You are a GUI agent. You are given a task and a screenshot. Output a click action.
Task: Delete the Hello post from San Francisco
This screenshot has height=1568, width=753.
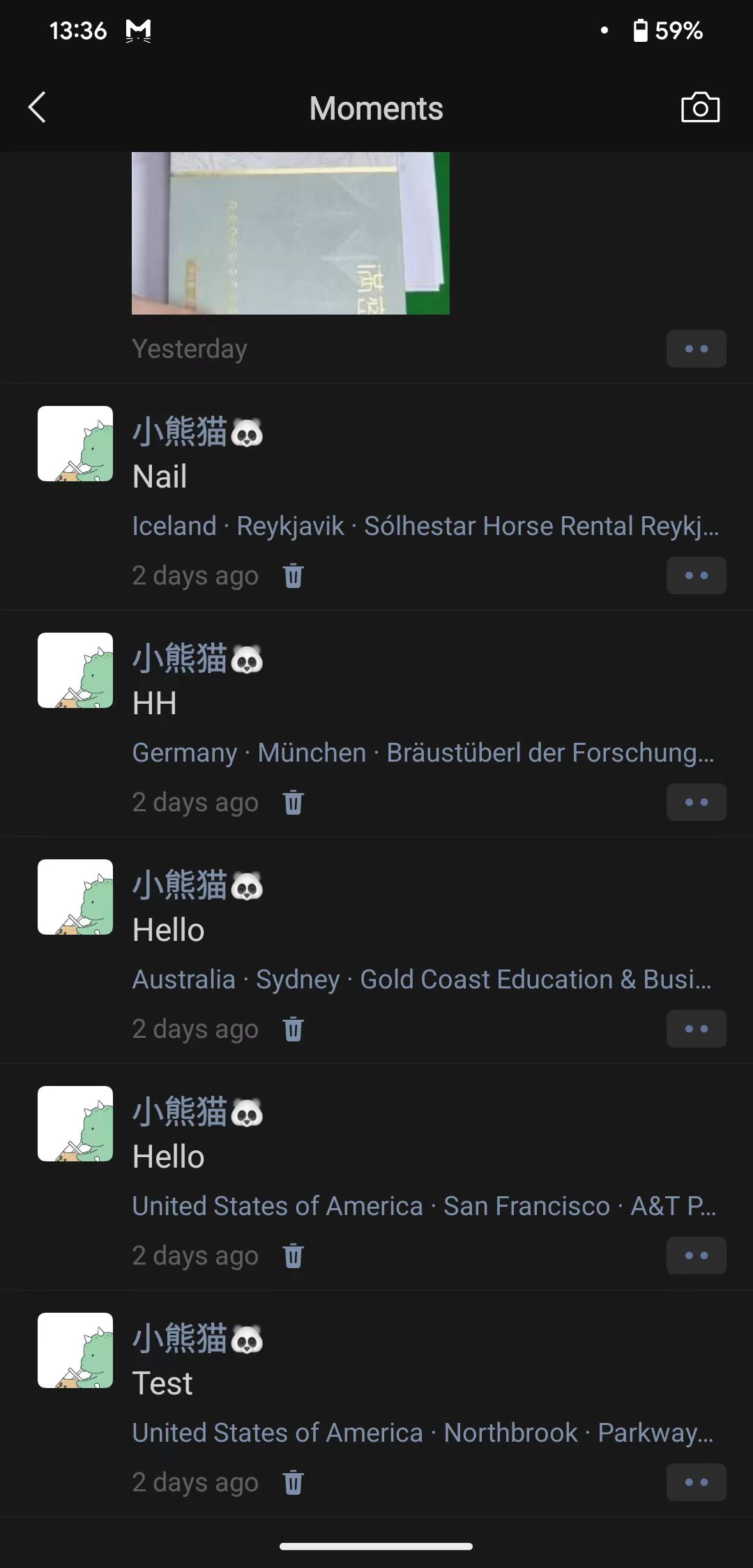pos(294,1256)
